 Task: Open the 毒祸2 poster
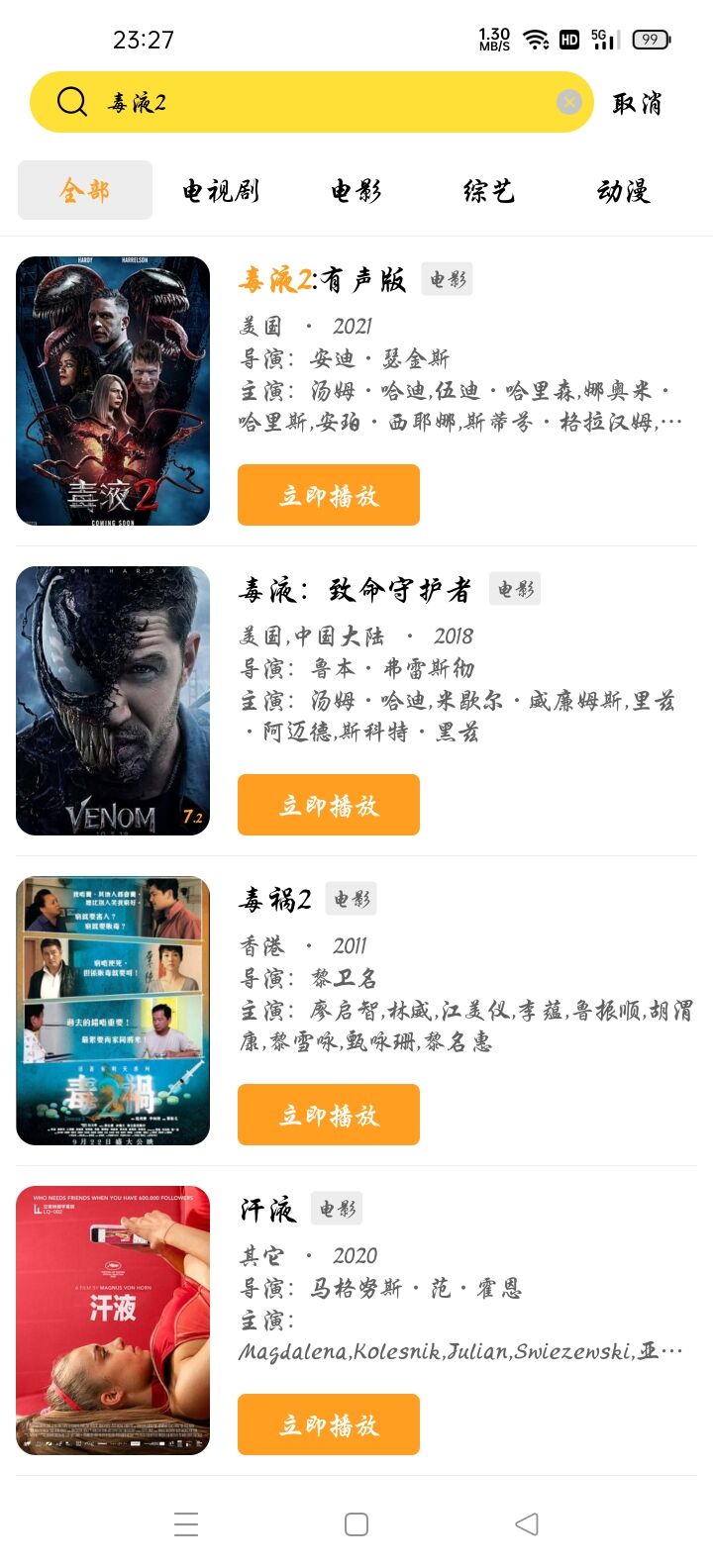coord(113,1011)
